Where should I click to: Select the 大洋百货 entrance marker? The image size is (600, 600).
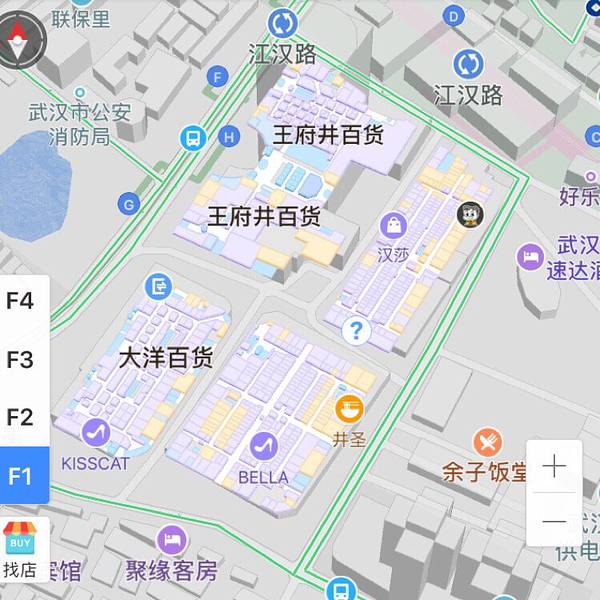pyautogui.click(x=158, y=288)
